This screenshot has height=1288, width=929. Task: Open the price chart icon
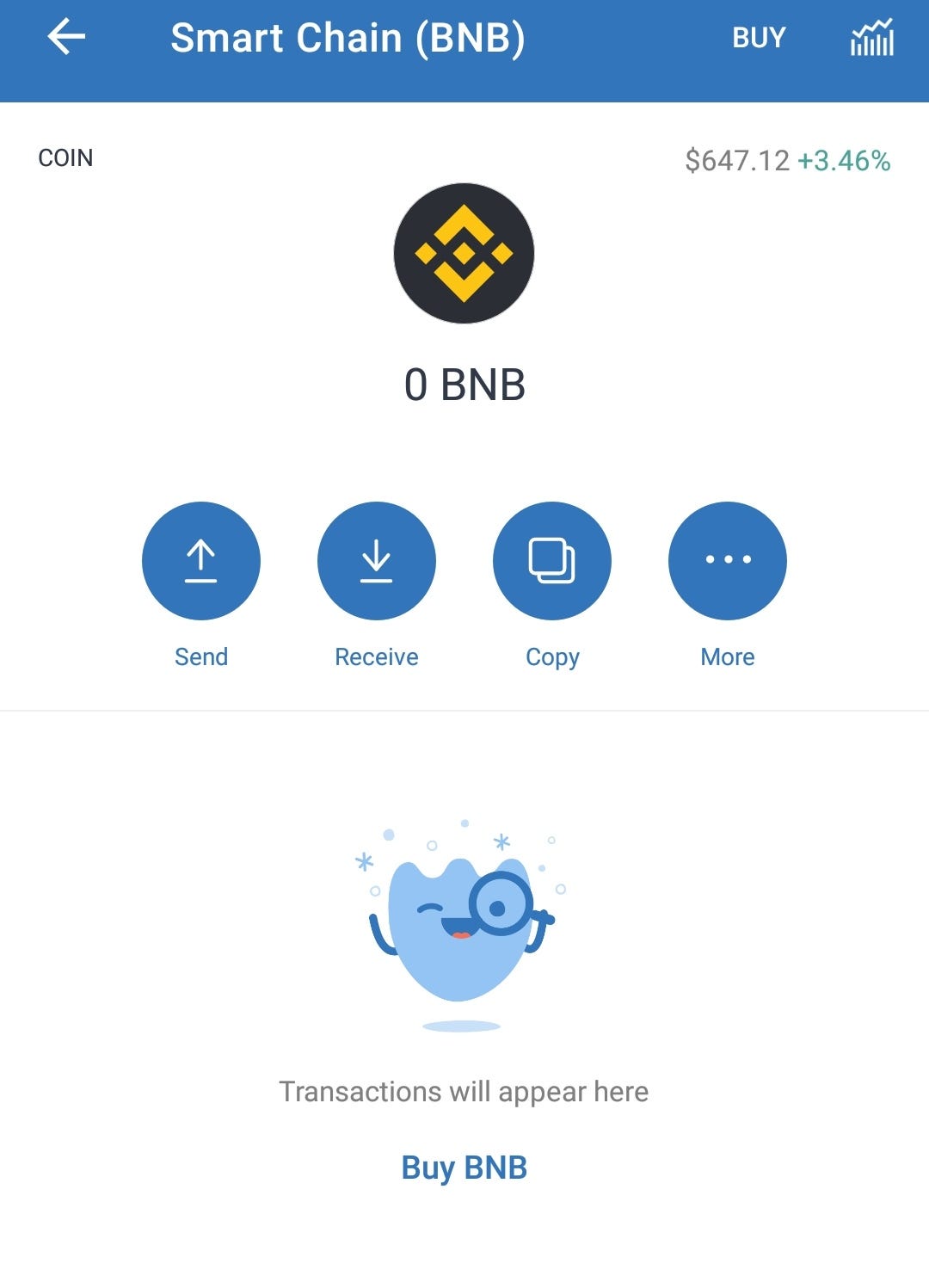point(872,38)
